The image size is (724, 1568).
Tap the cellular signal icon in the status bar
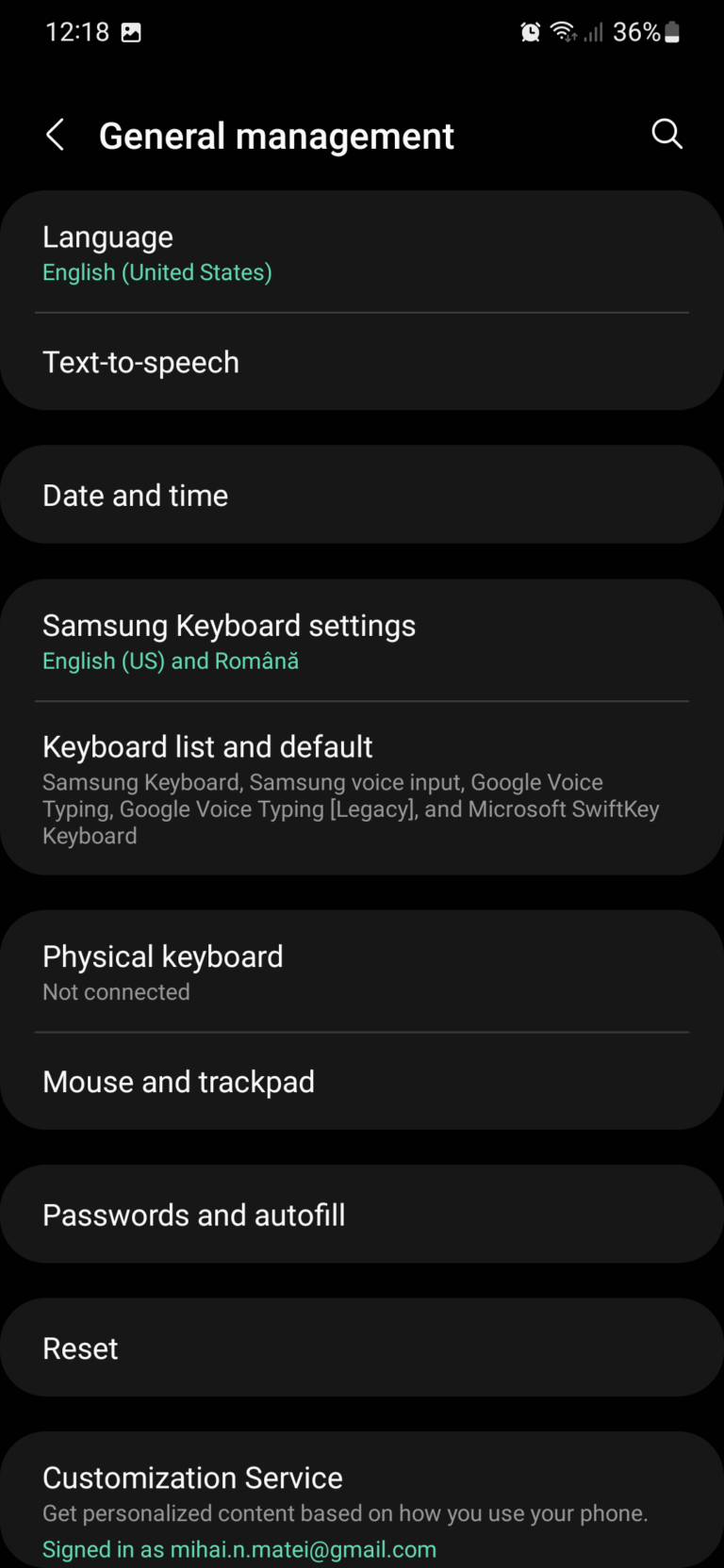pos(594,31)
